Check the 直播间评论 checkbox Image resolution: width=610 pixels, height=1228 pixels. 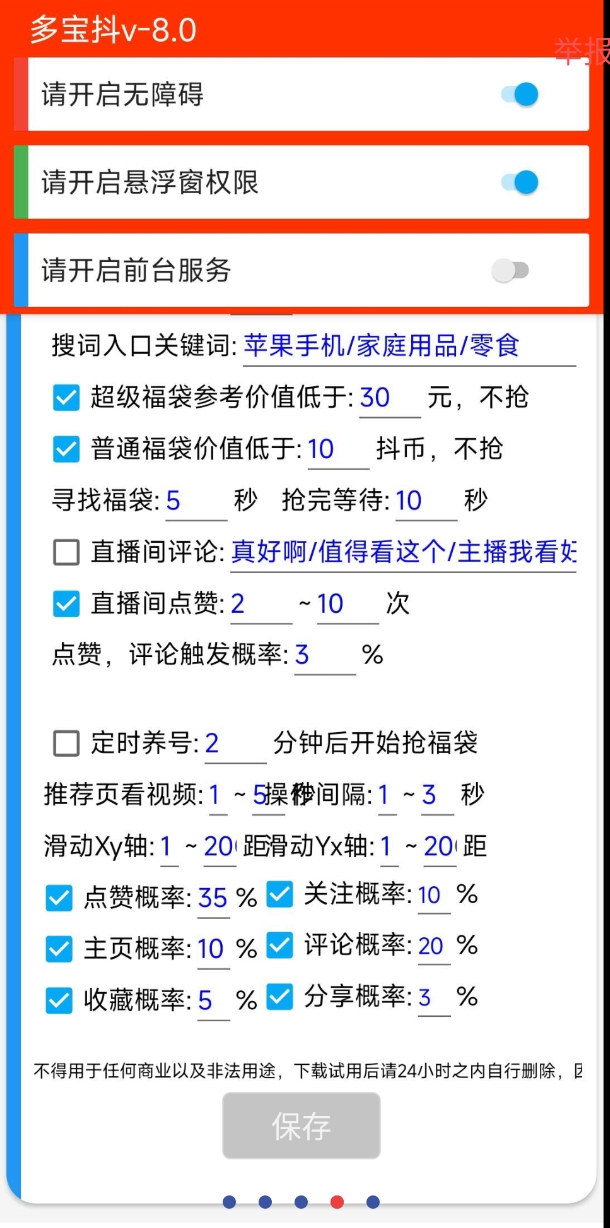[x=67, y=552]
